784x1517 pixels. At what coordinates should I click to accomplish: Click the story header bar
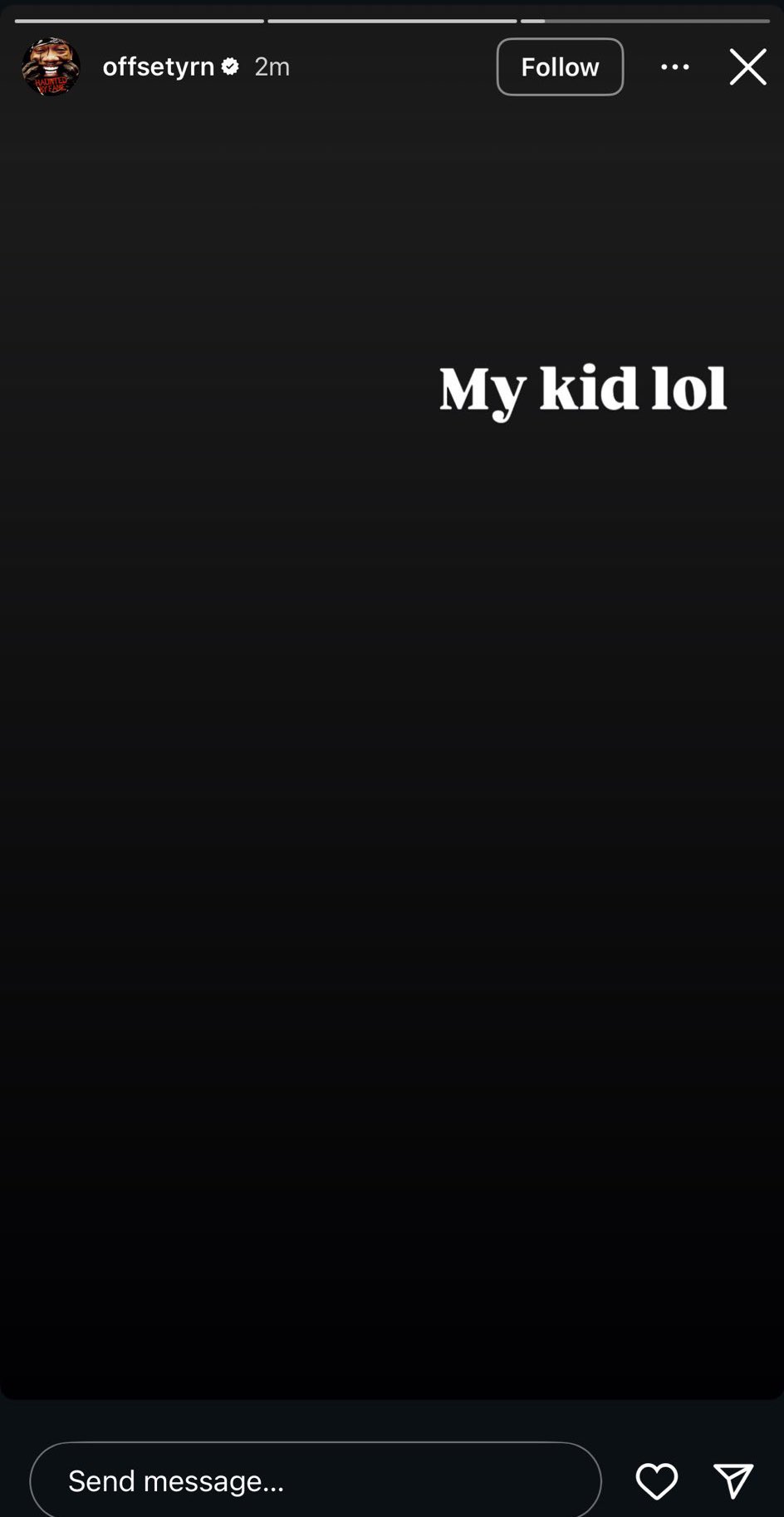coord(392,67)
